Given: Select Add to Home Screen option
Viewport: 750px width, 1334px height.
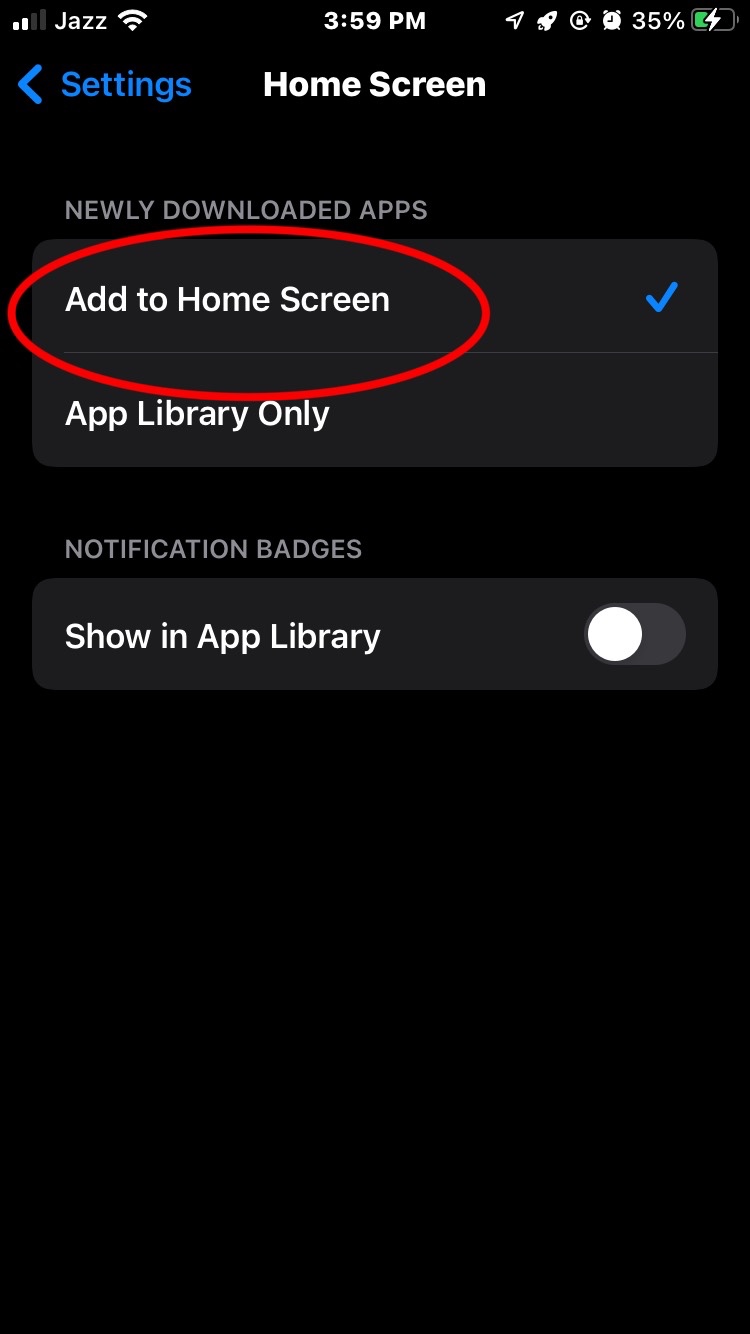Looking at the screenshot, I should pos(228,299).
